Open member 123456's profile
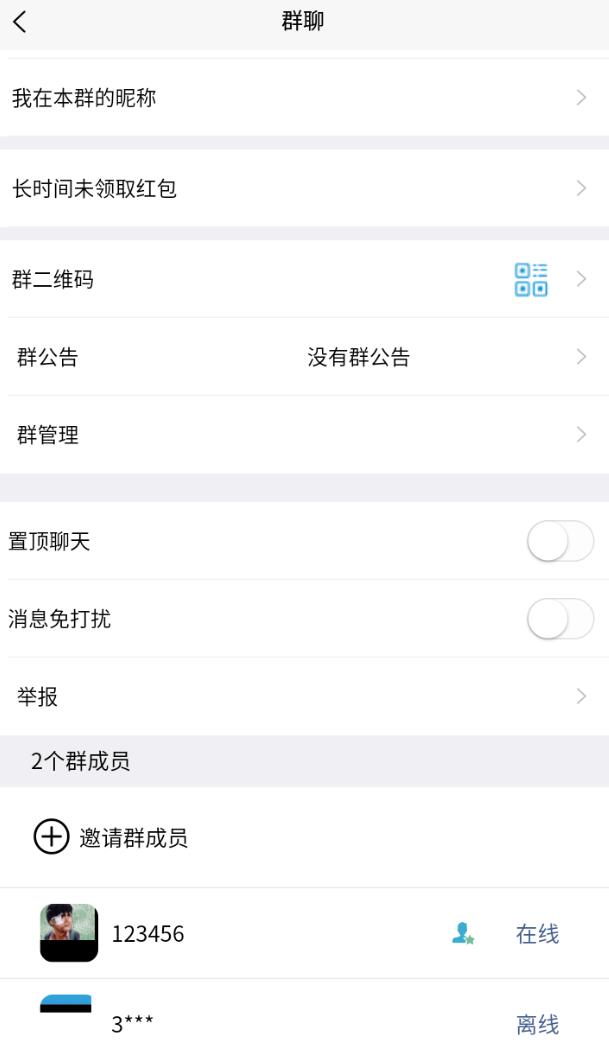 304,933
